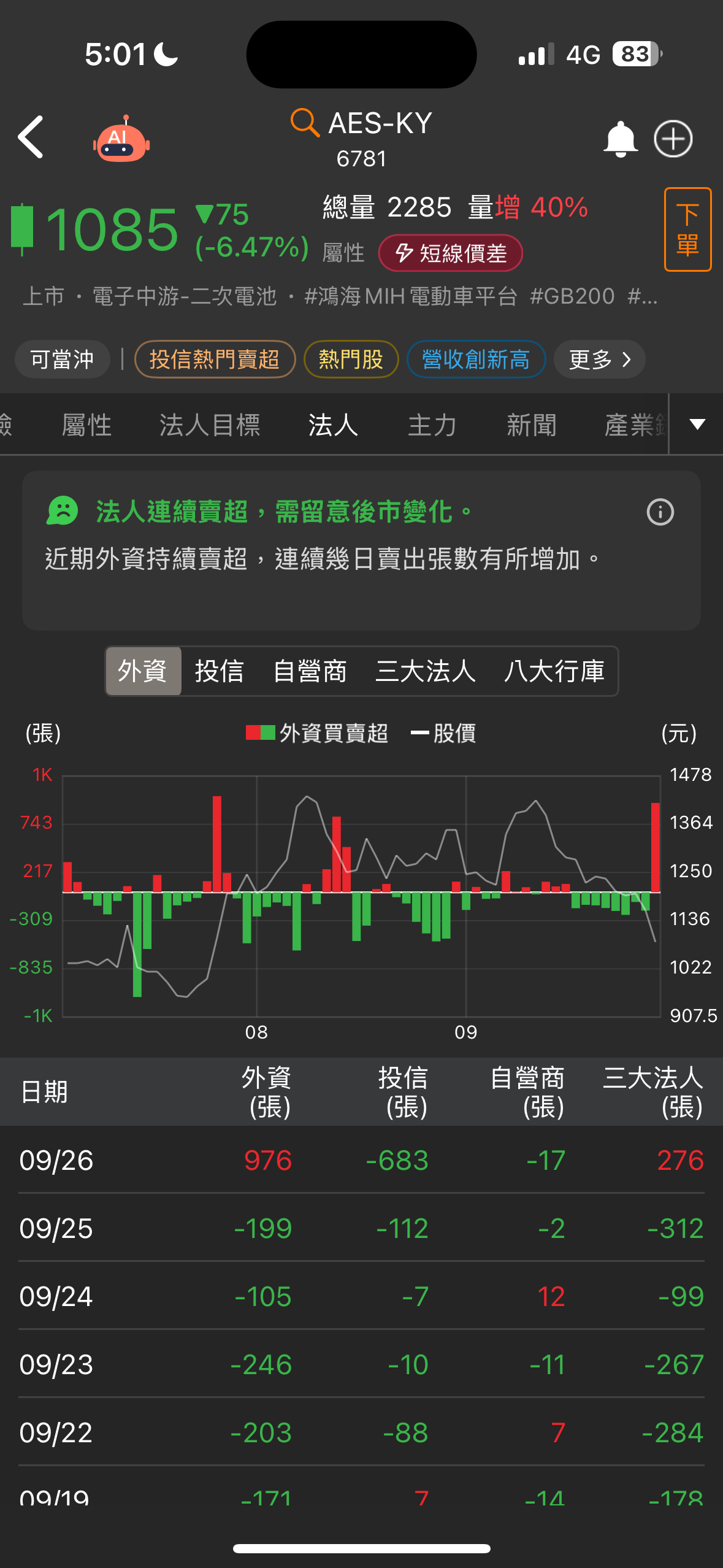723x1568 pixels.
Task: Open 更多 to see more tags
Action: 599,359
